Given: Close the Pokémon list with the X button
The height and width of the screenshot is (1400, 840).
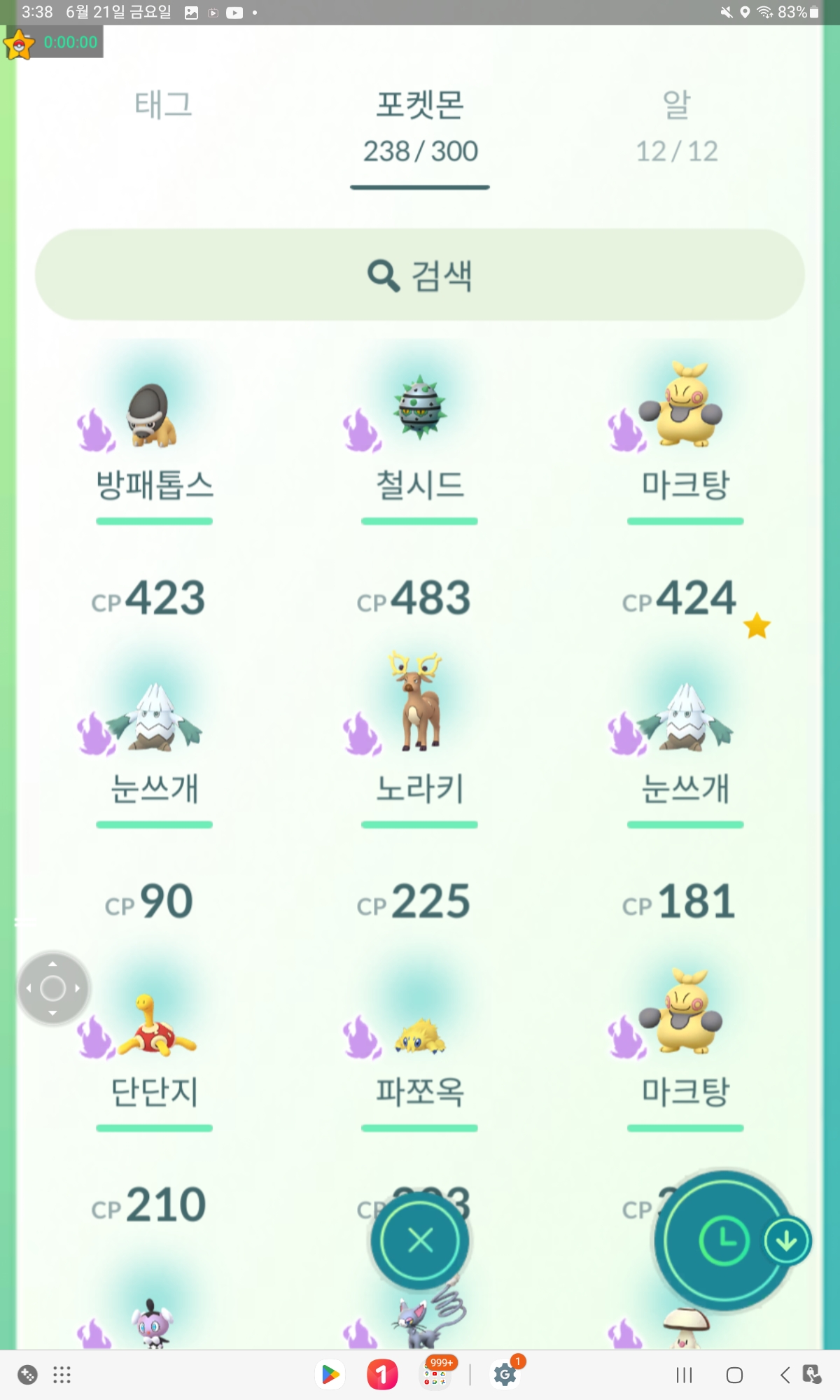Looking at the screenshot, I should pyautogui.click(x=420, y=1241).
